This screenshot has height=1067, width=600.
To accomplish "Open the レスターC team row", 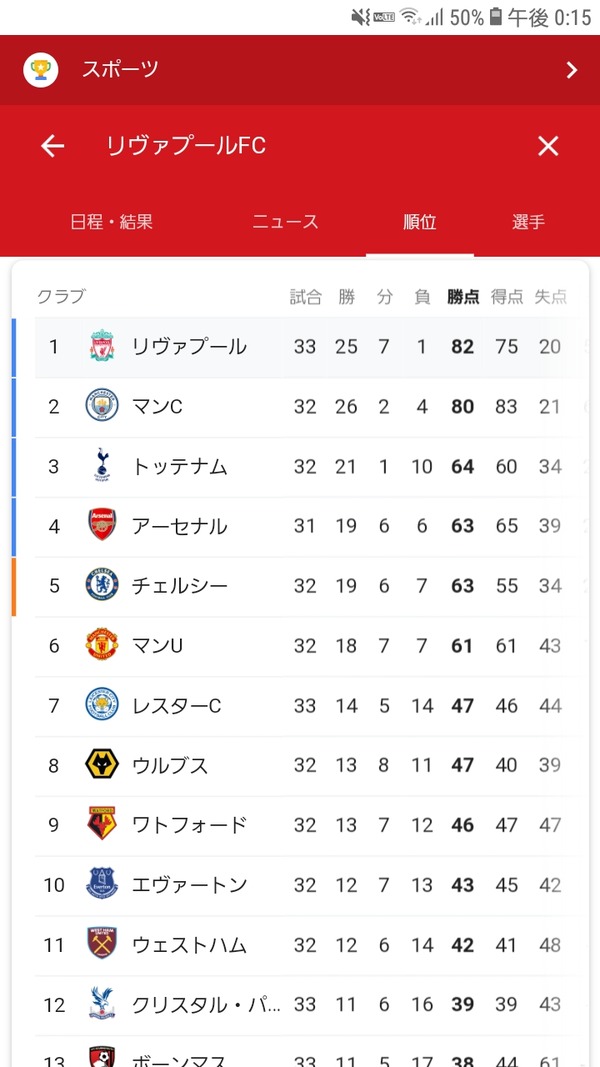I will [312, 706].
